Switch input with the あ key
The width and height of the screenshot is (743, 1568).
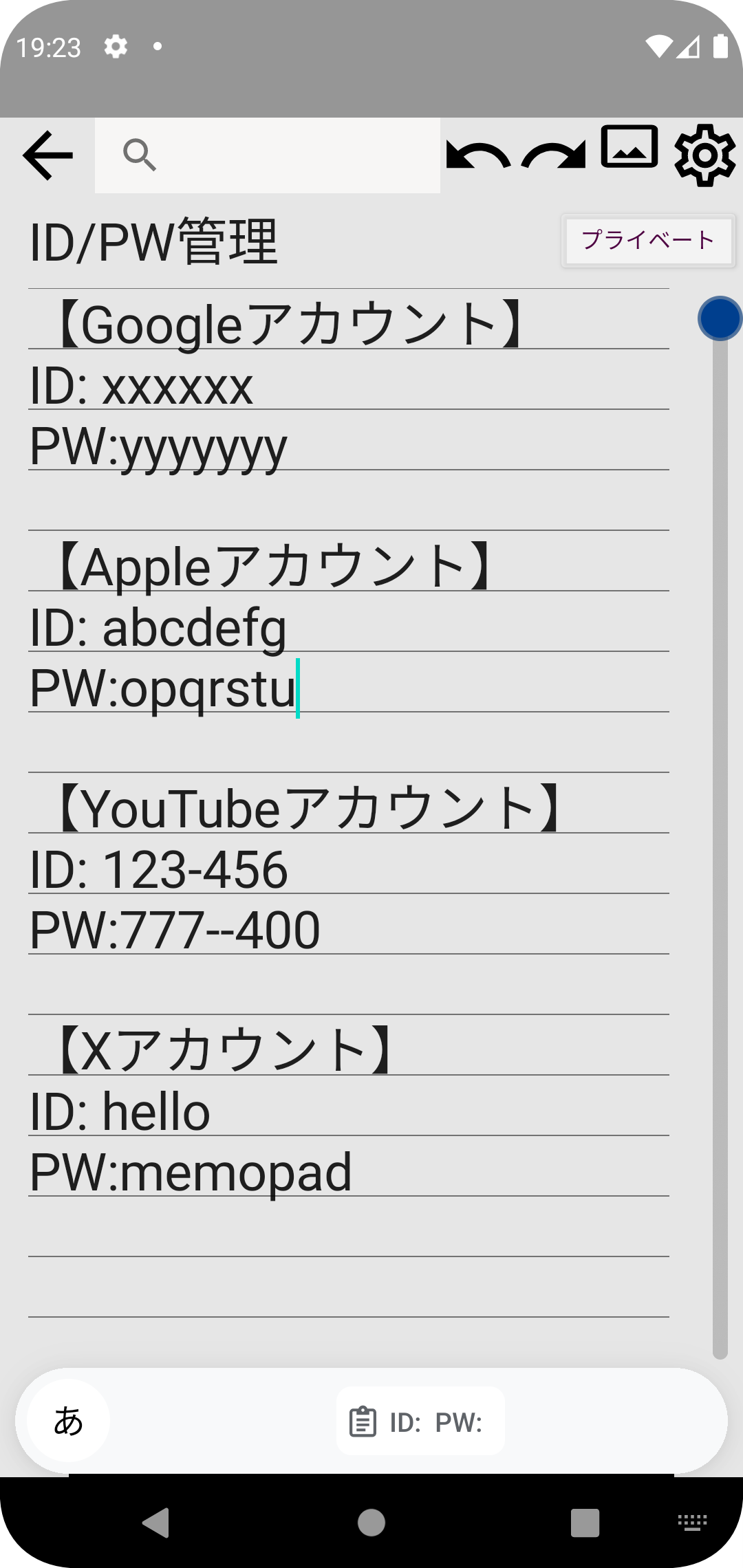point(69,1421)
